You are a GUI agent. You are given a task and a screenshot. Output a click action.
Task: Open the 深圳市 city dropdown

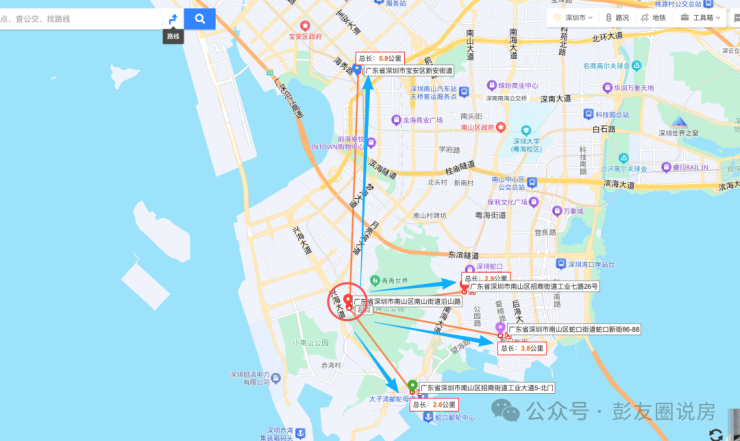tap(577, 18)
